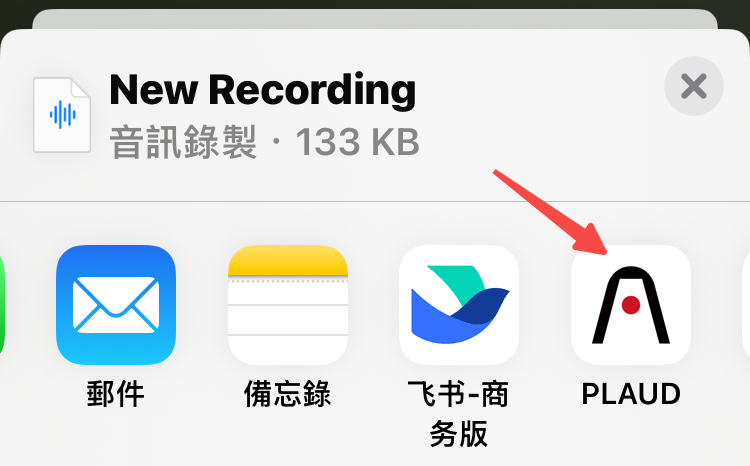The height and width of the screenshot is (466, 750).
Task: Share recording to PLAUD app
Action: [x=631, y=305]
